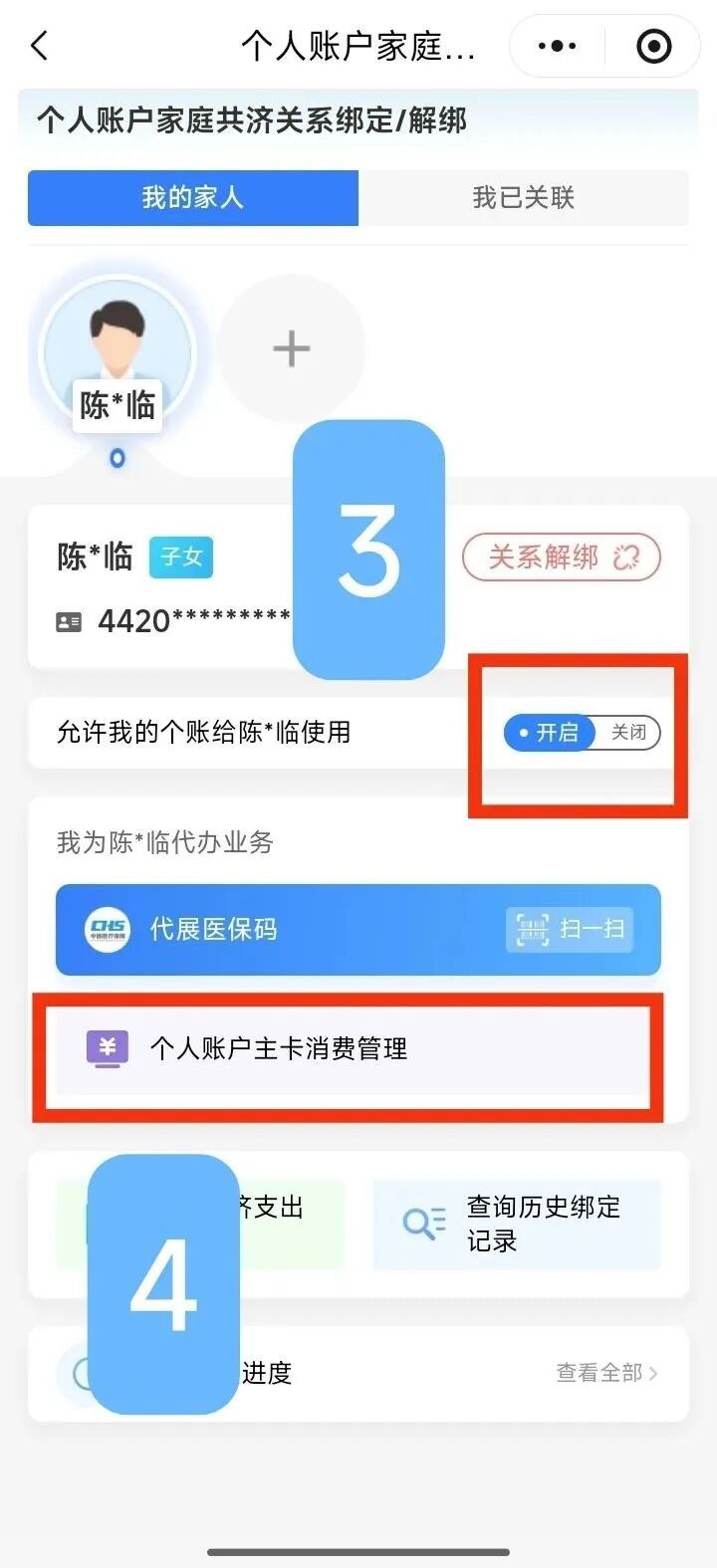Select family member avatar 陈*临
Image resolution: width=717 pixels, height=1568 pixels.
[x=118, y=353]
